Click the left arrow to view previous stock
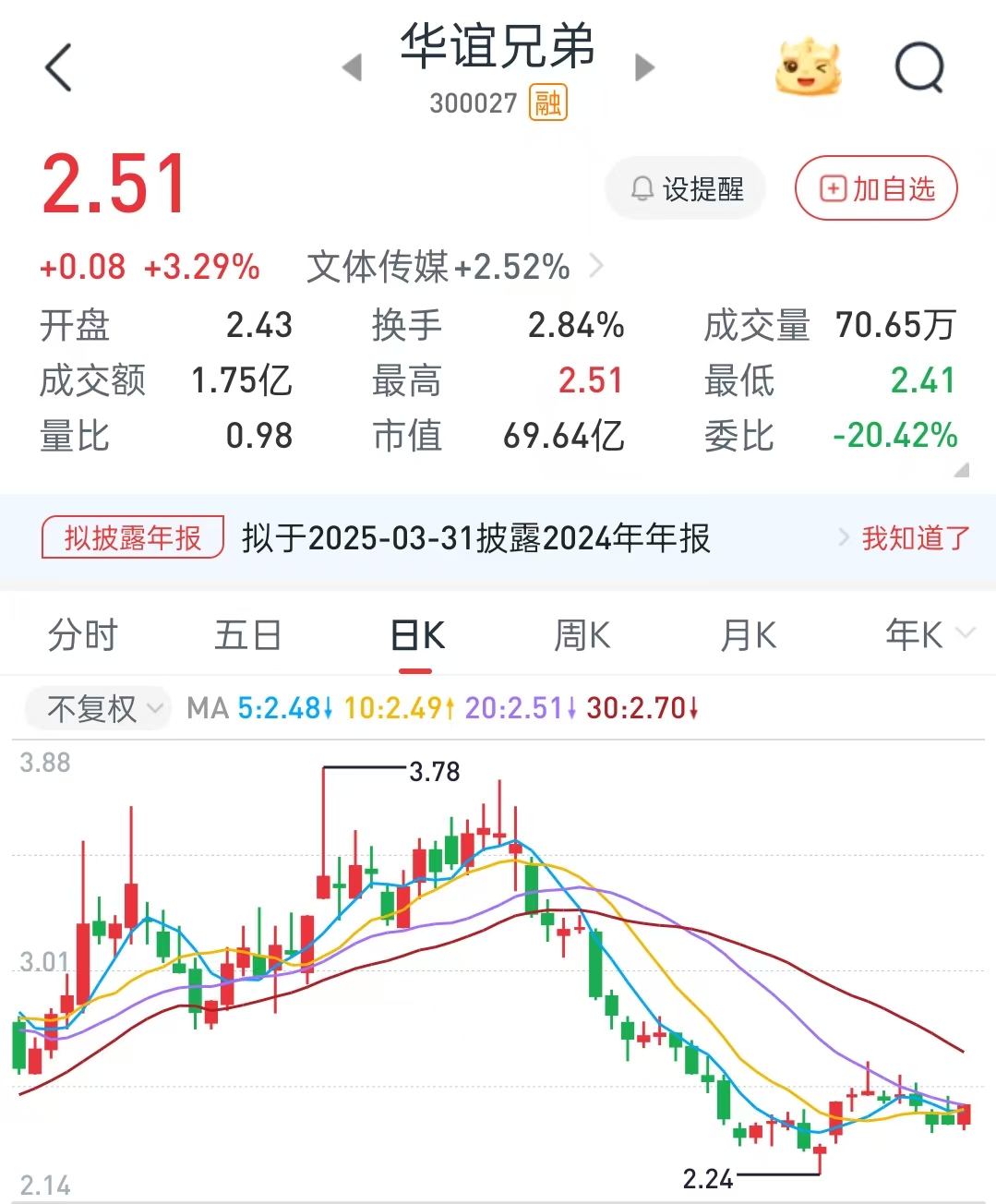Image resolution: width=996 pixels, height=1204 pixels. coord(352,68)
